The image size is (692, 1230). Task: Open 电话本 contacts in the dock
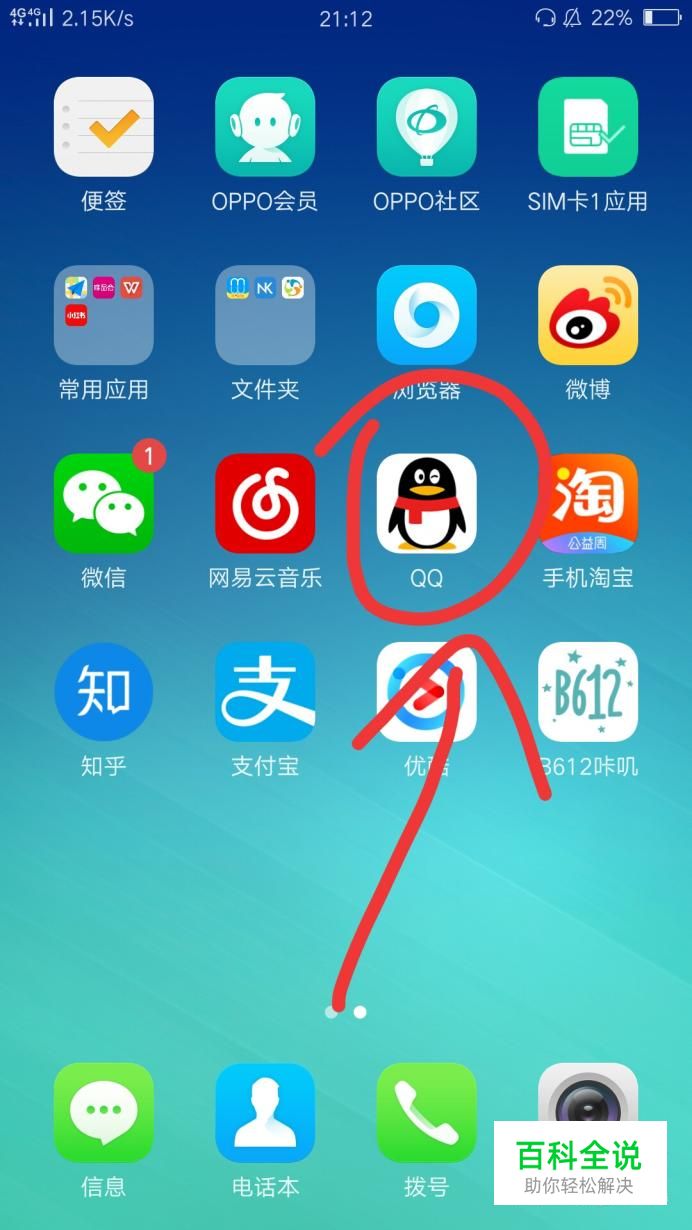click(x=265, y=1112)
